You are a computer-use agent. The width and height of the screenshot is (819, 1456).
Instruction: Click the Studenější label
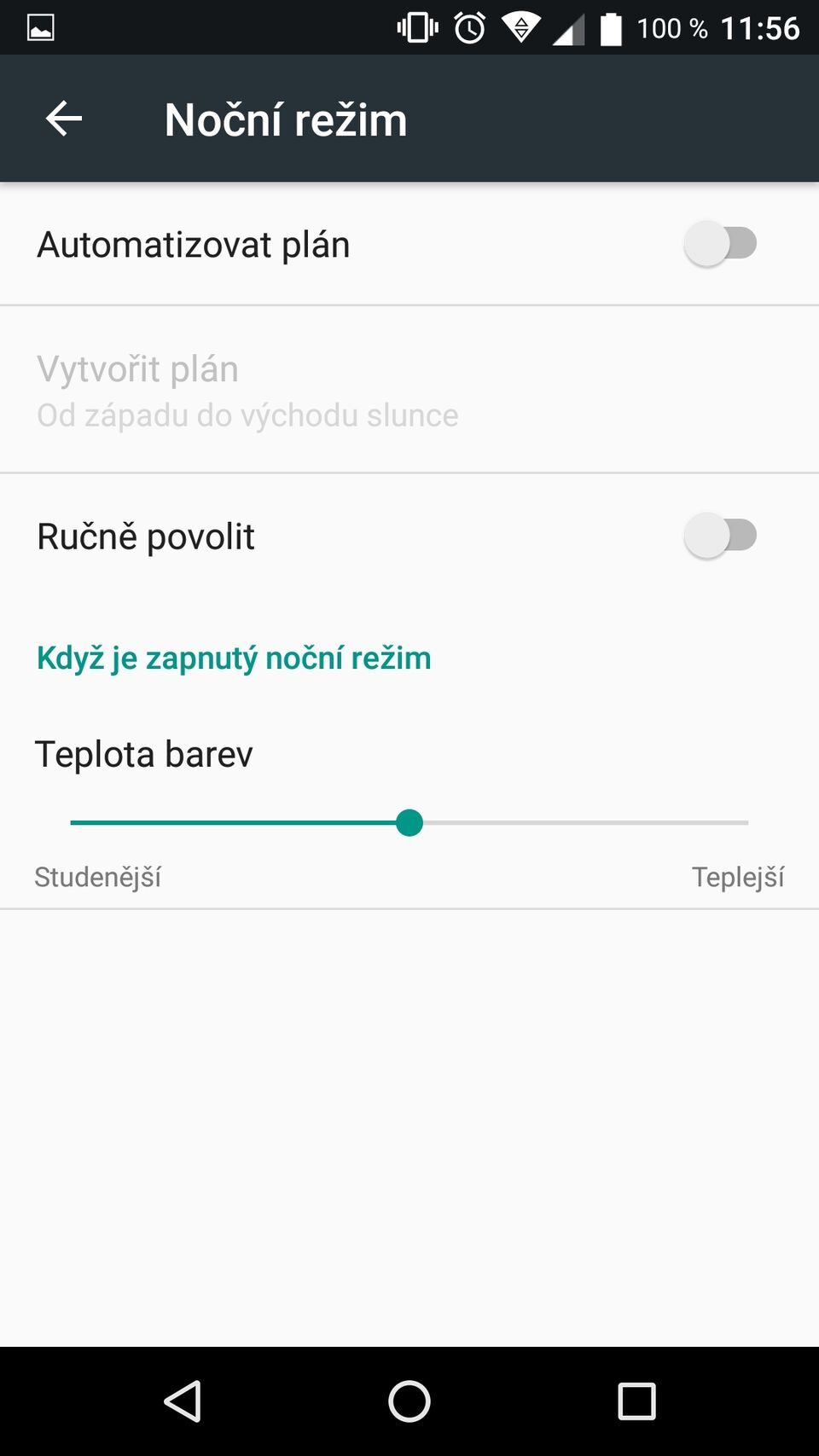pyautogui.click(x=97, y=877)
